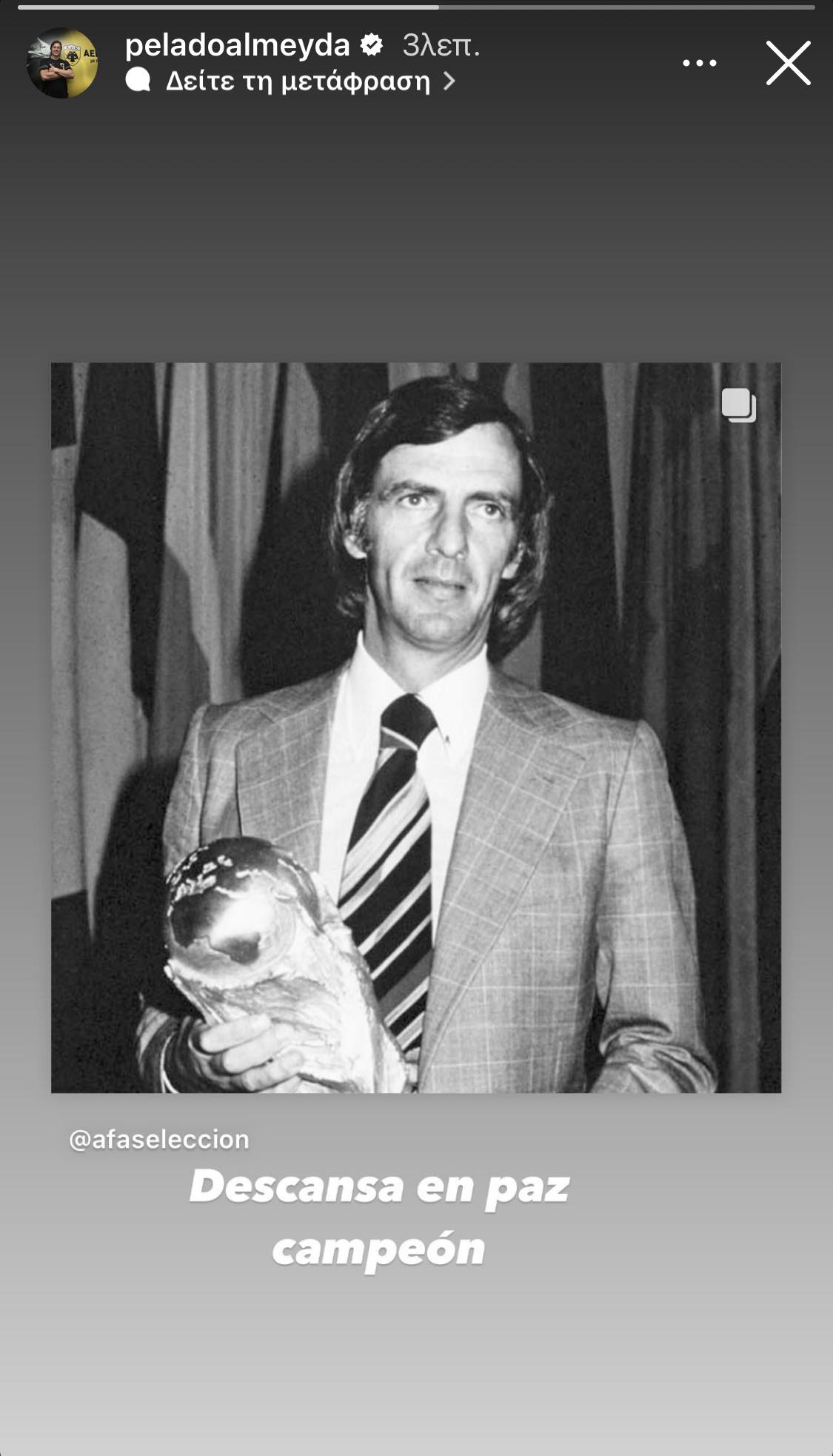Open peladoalmeyda's profile picture

(62, 63)
